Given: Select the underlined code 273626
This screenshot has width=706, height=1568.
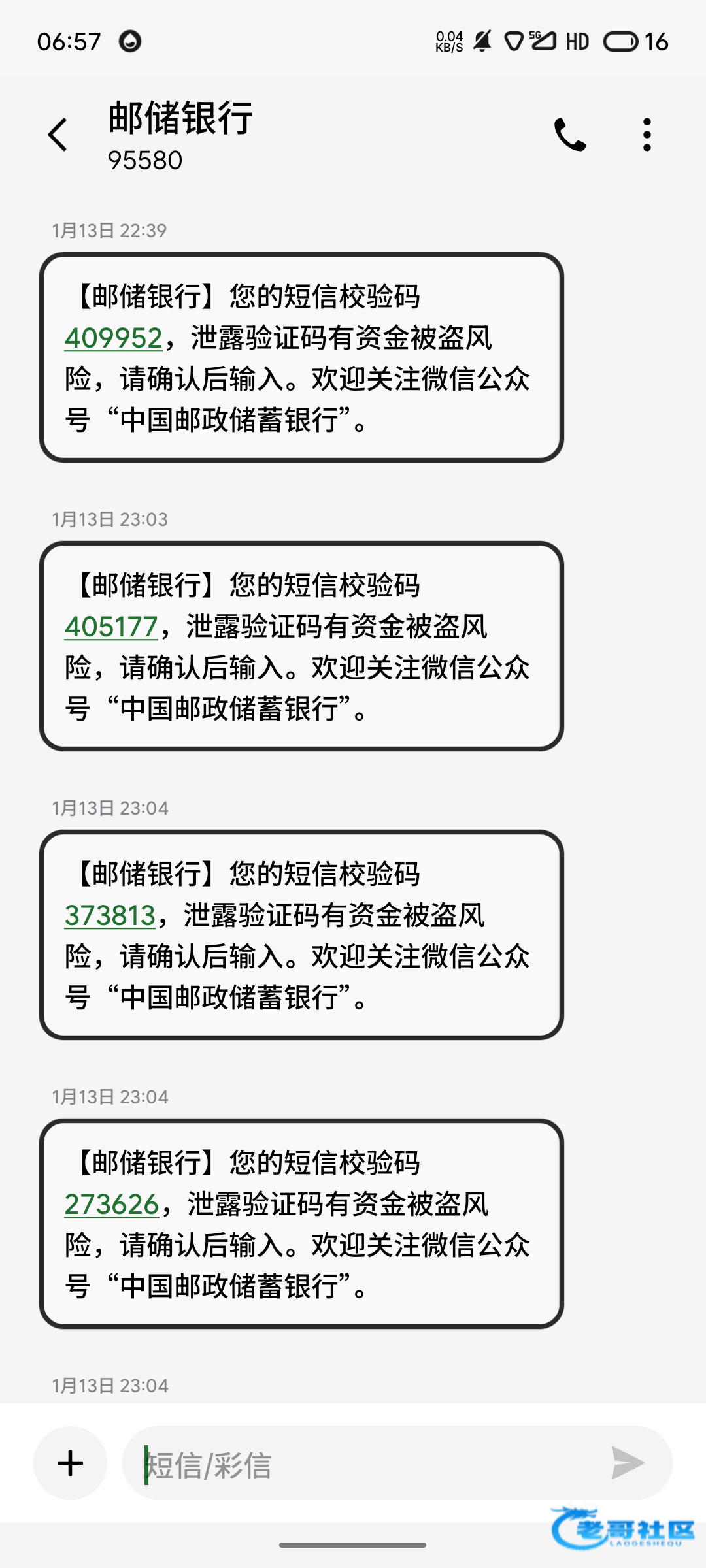Looking at the screenshot, I should (112, 1205).
